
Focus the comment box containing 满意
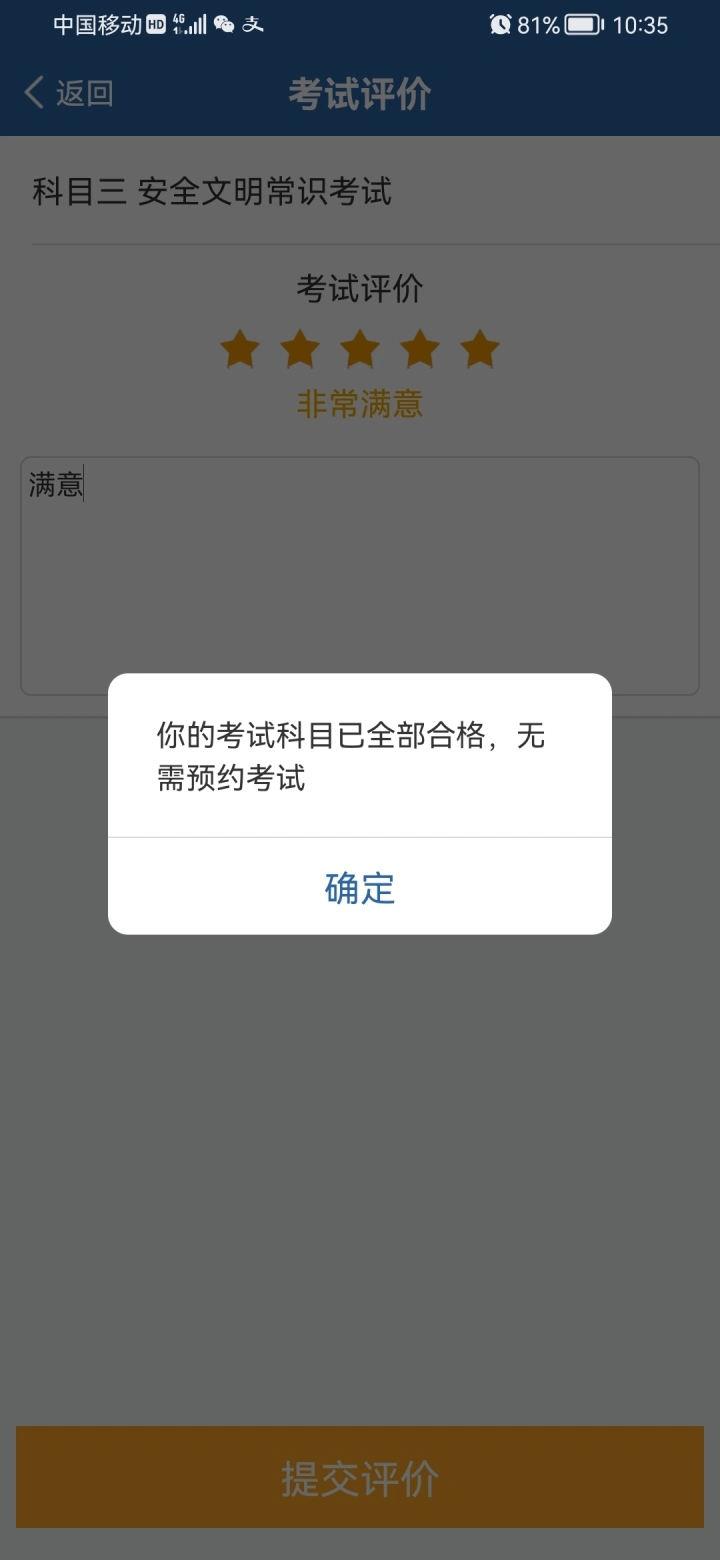pyautogui.click(x=360, y=576)
